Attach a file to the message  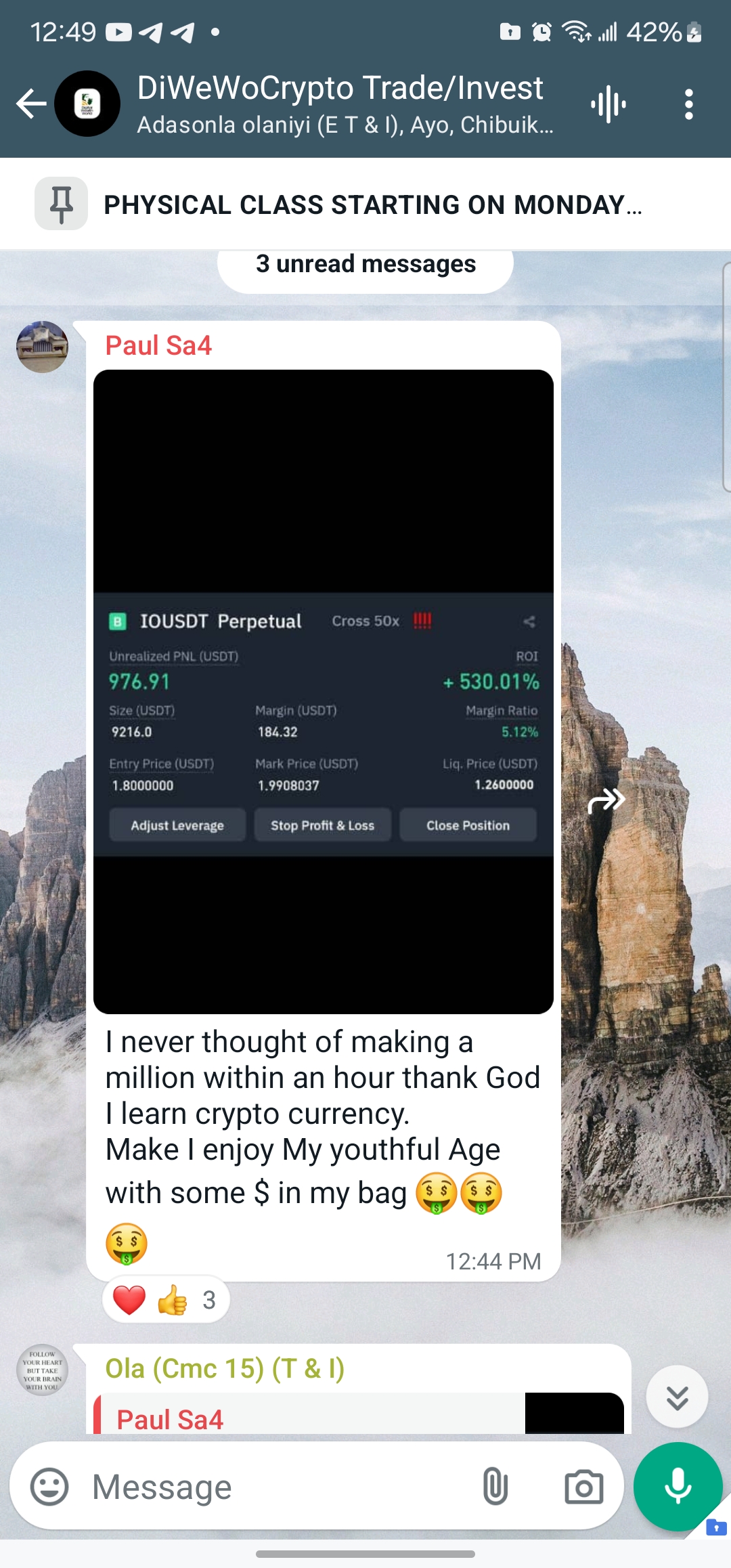(495, 1487)
